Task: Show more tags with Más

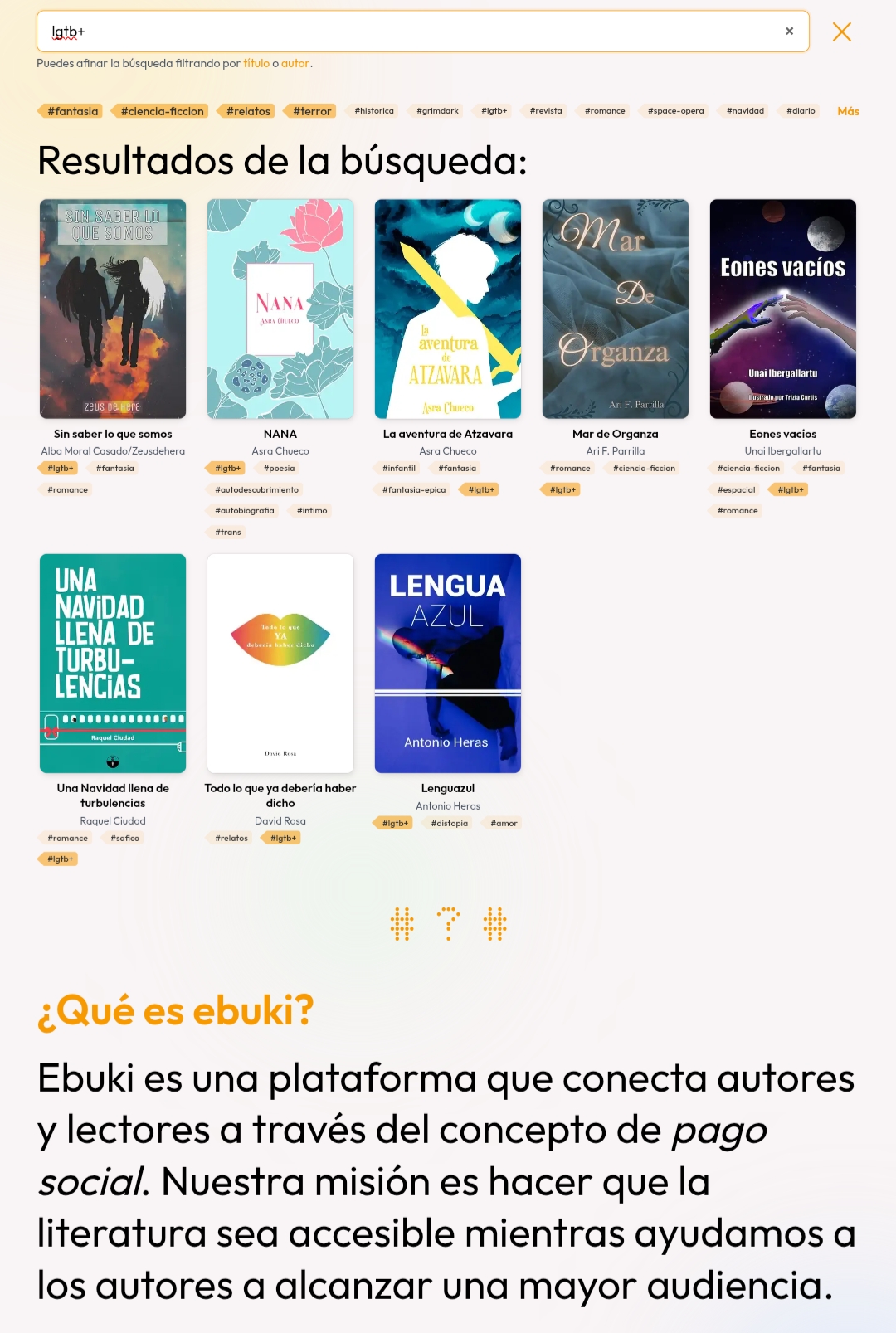Action: (x=848, y=111)
